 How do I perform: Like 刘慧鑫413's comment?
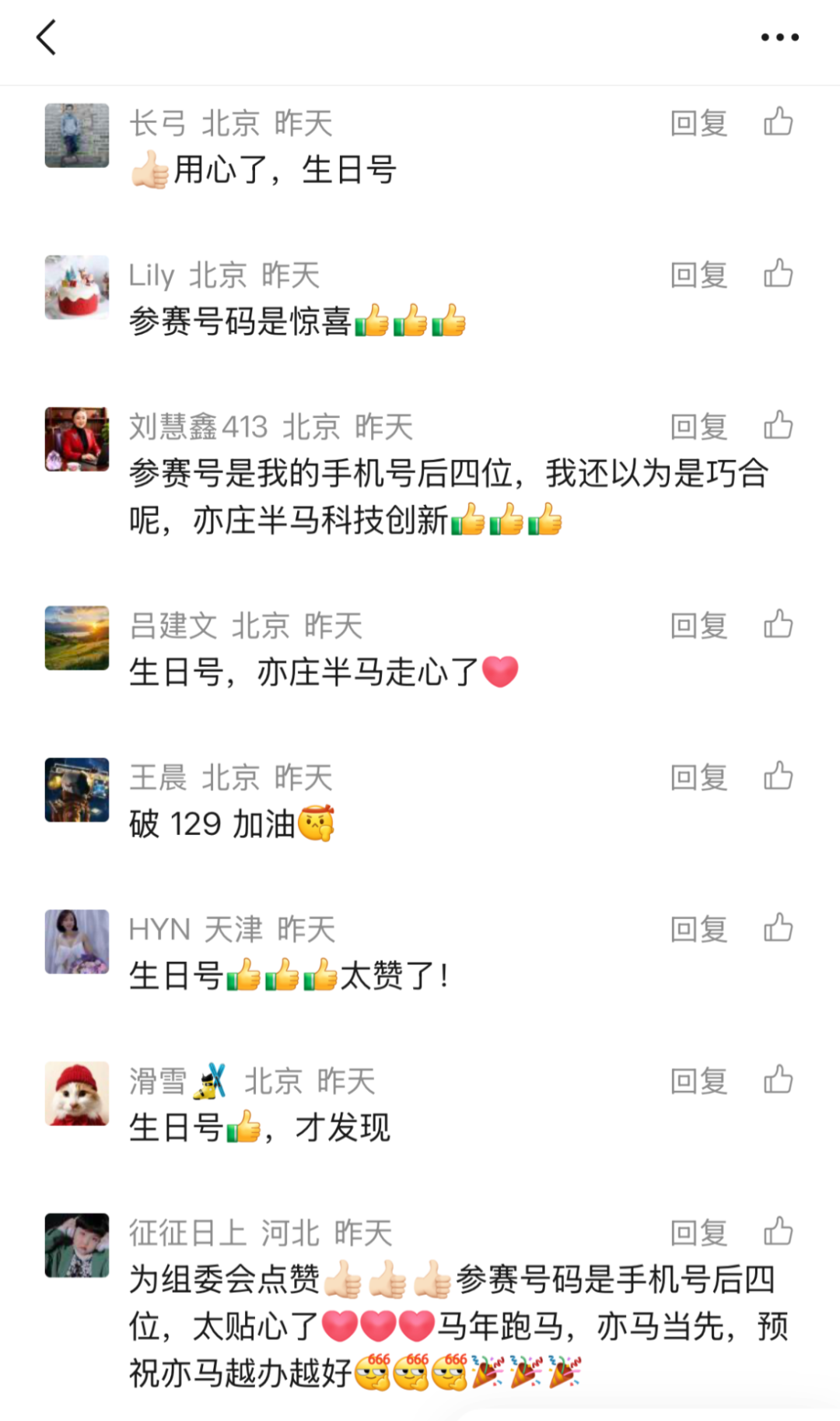[x=778, y=426]
